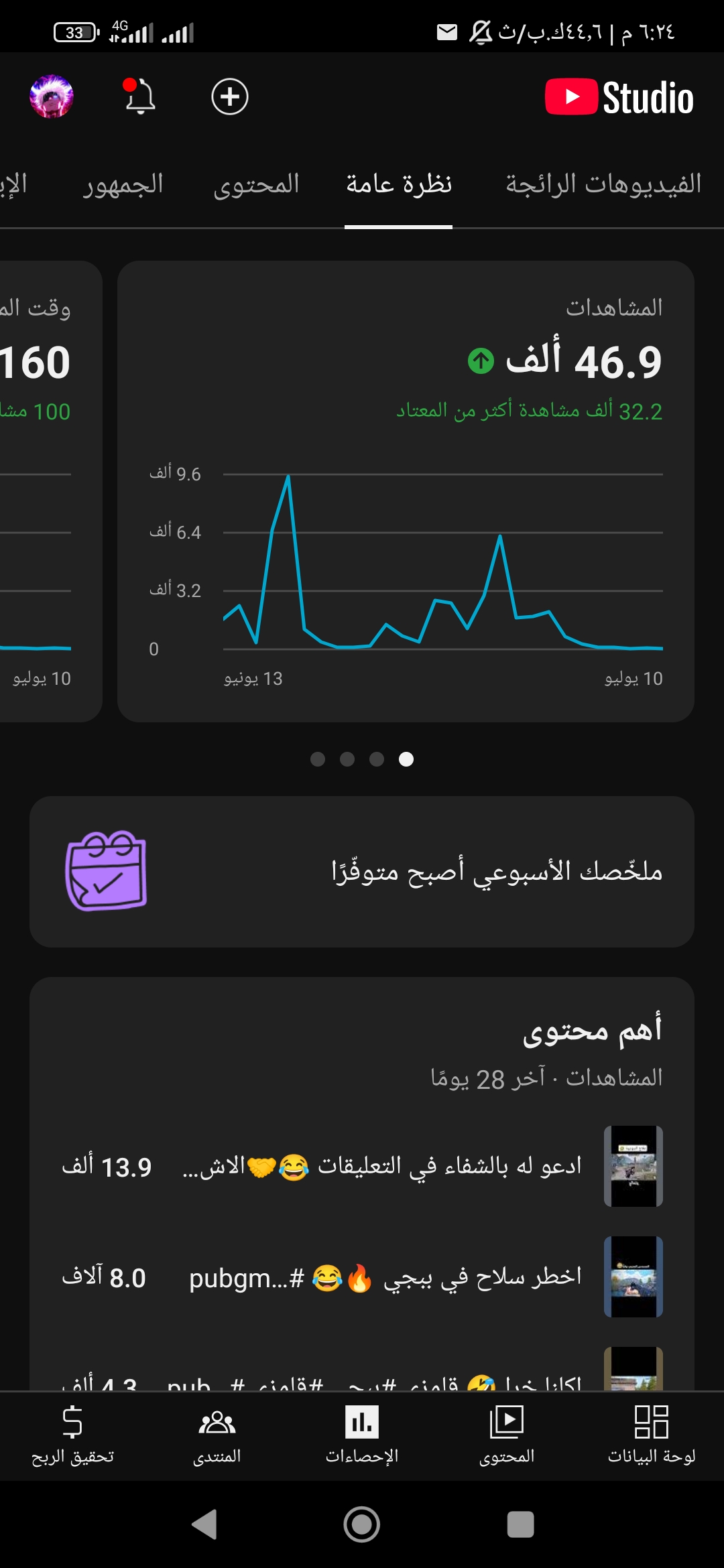Select the نظرة عامة tab

(x=399, y=184)
